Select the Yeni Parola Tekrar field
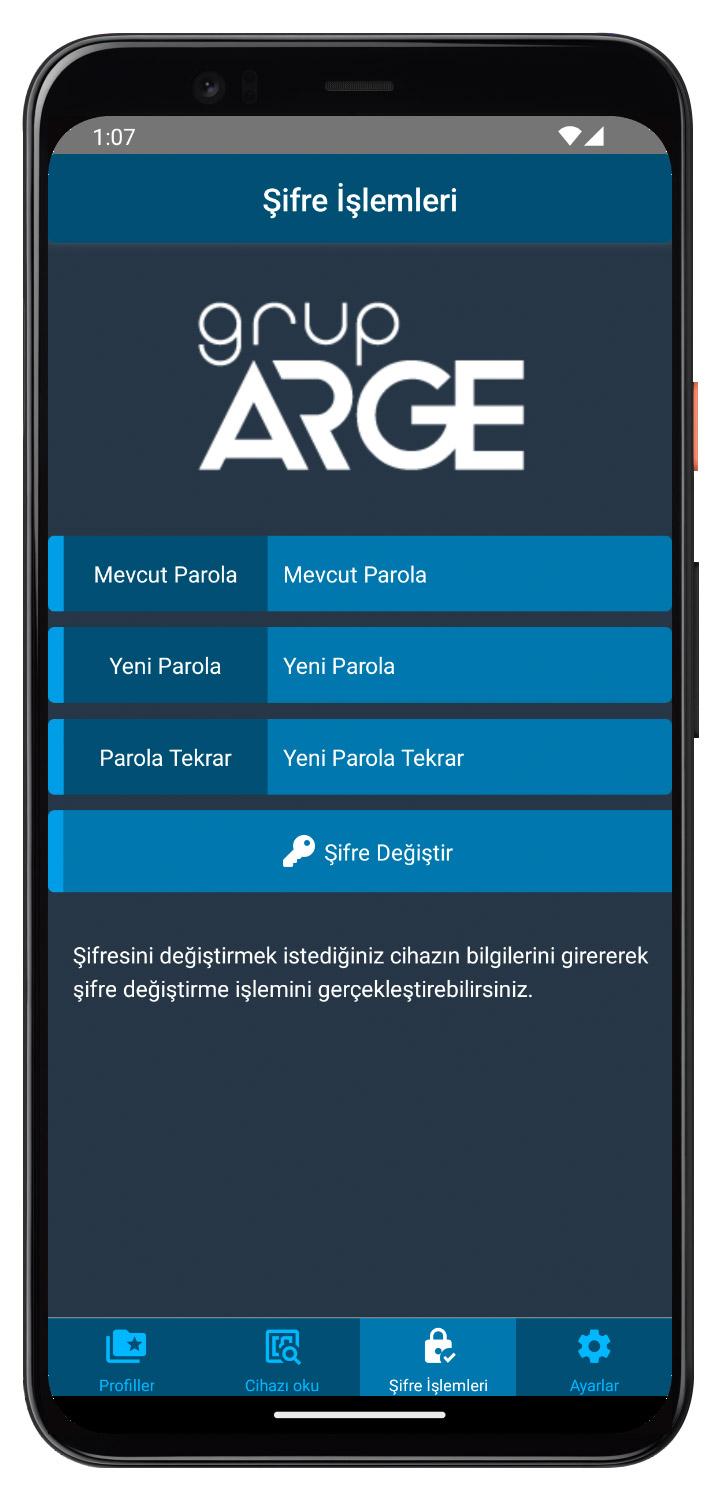The width and height of the screenshot is (720, 1500). tap(468, 758)
